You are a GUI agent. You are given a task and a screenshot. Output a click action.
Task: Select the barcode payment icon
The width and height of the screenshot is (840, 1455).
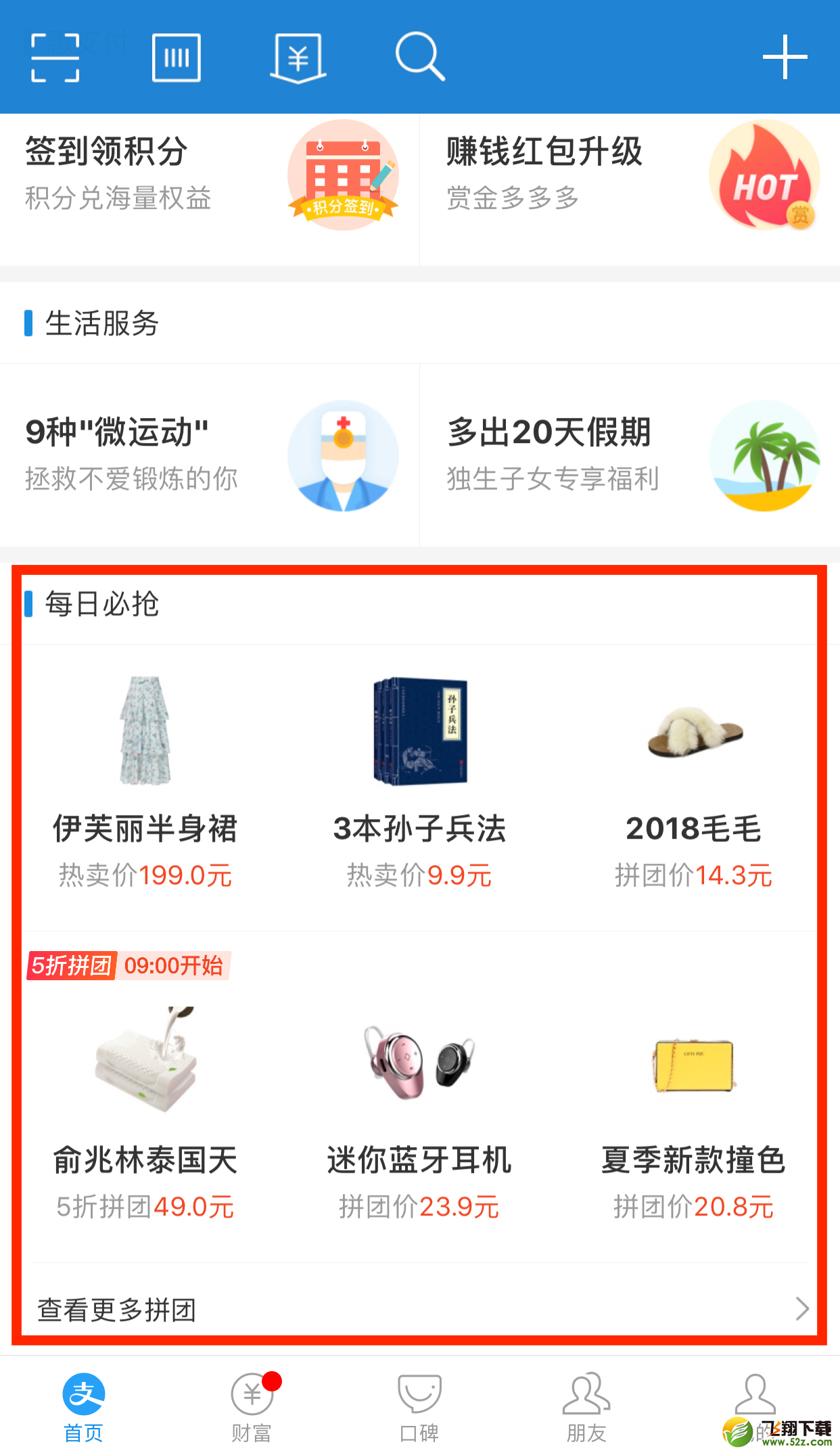click(174, 58)
